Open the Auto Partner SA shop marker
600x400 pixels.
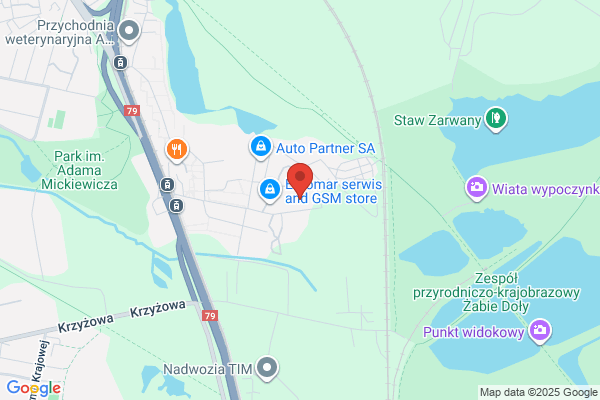tap(261, 147)
